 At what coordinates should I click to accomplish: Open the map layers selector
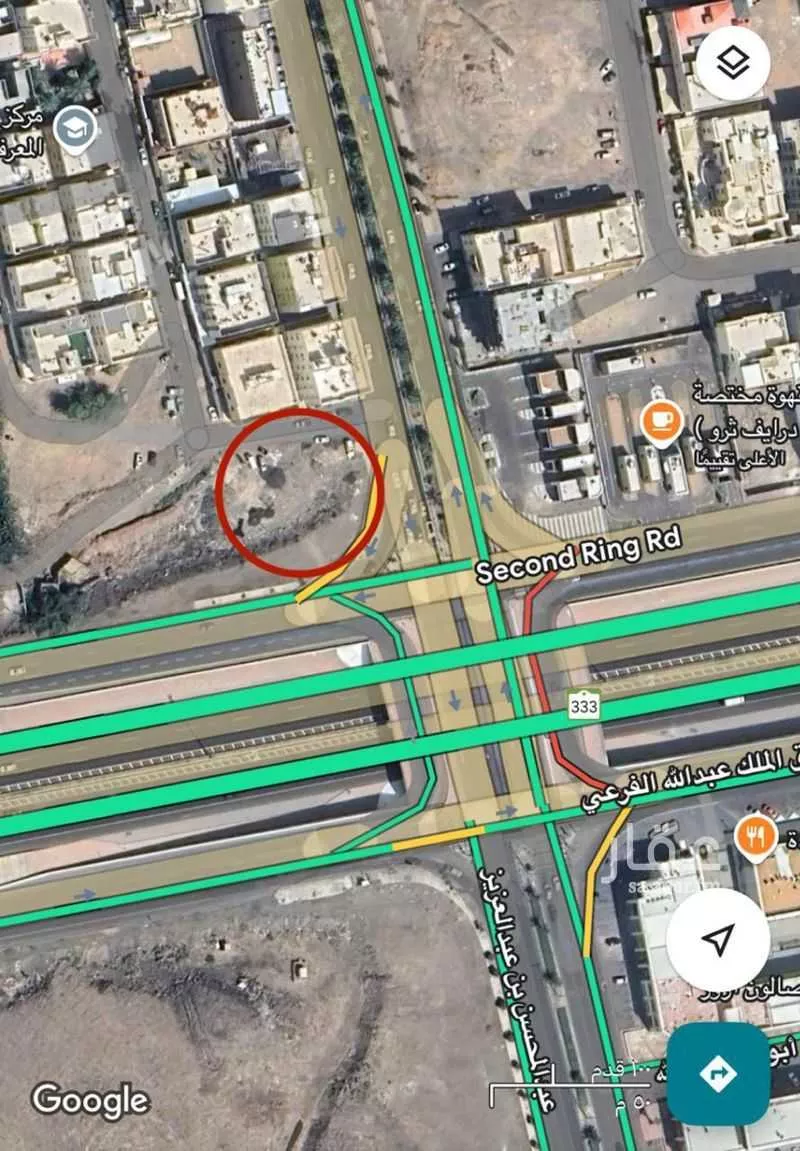point(734,65)
